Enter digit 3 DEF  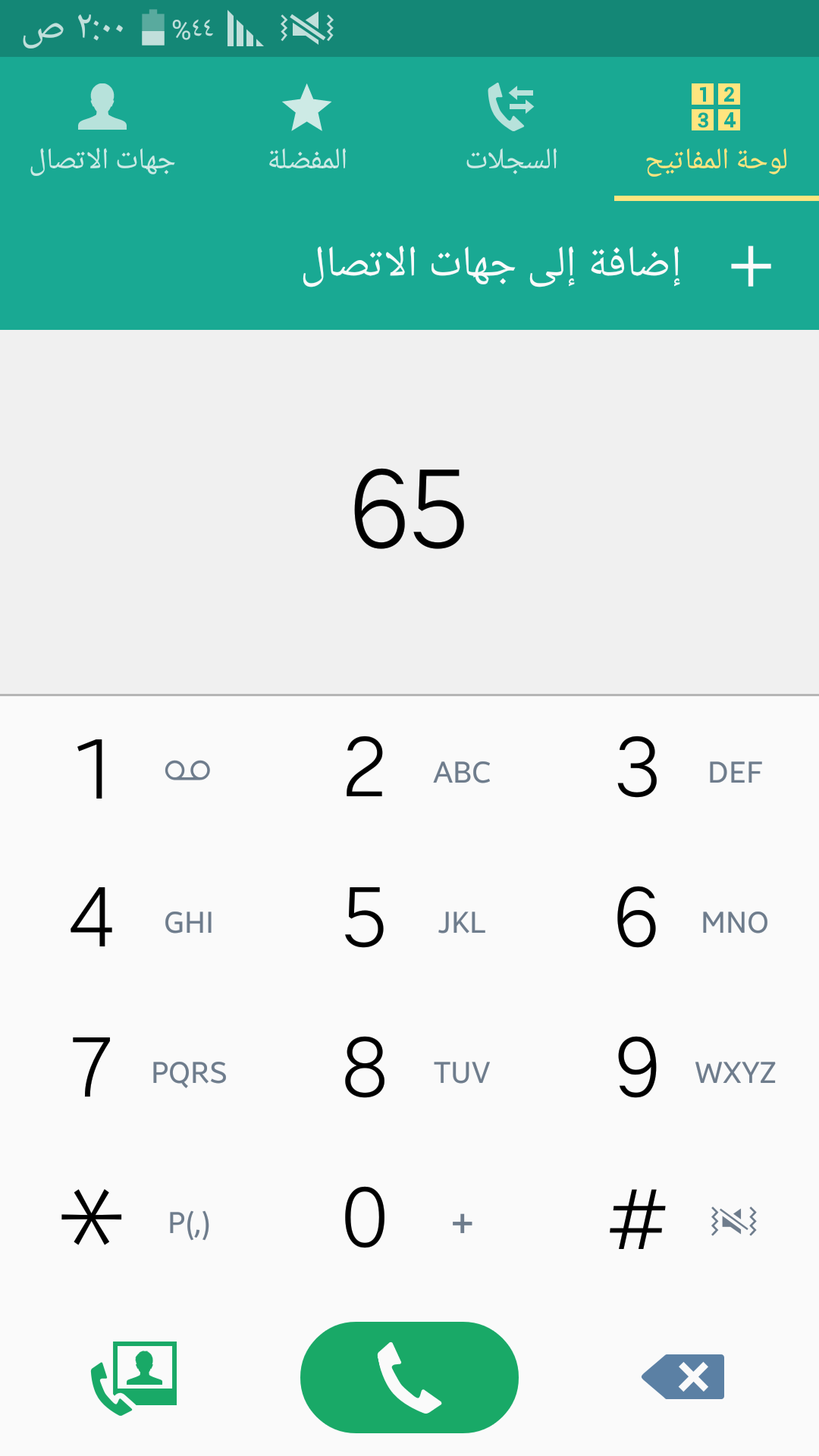coord(682,770)
